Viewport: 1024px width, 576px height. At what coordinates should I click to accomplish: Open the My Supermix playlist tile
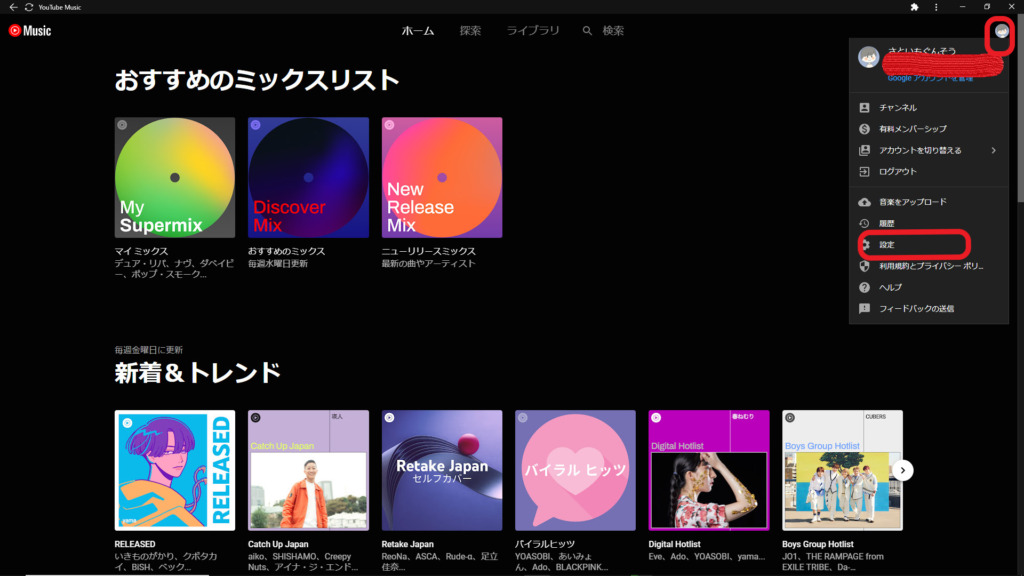[175, 177]
